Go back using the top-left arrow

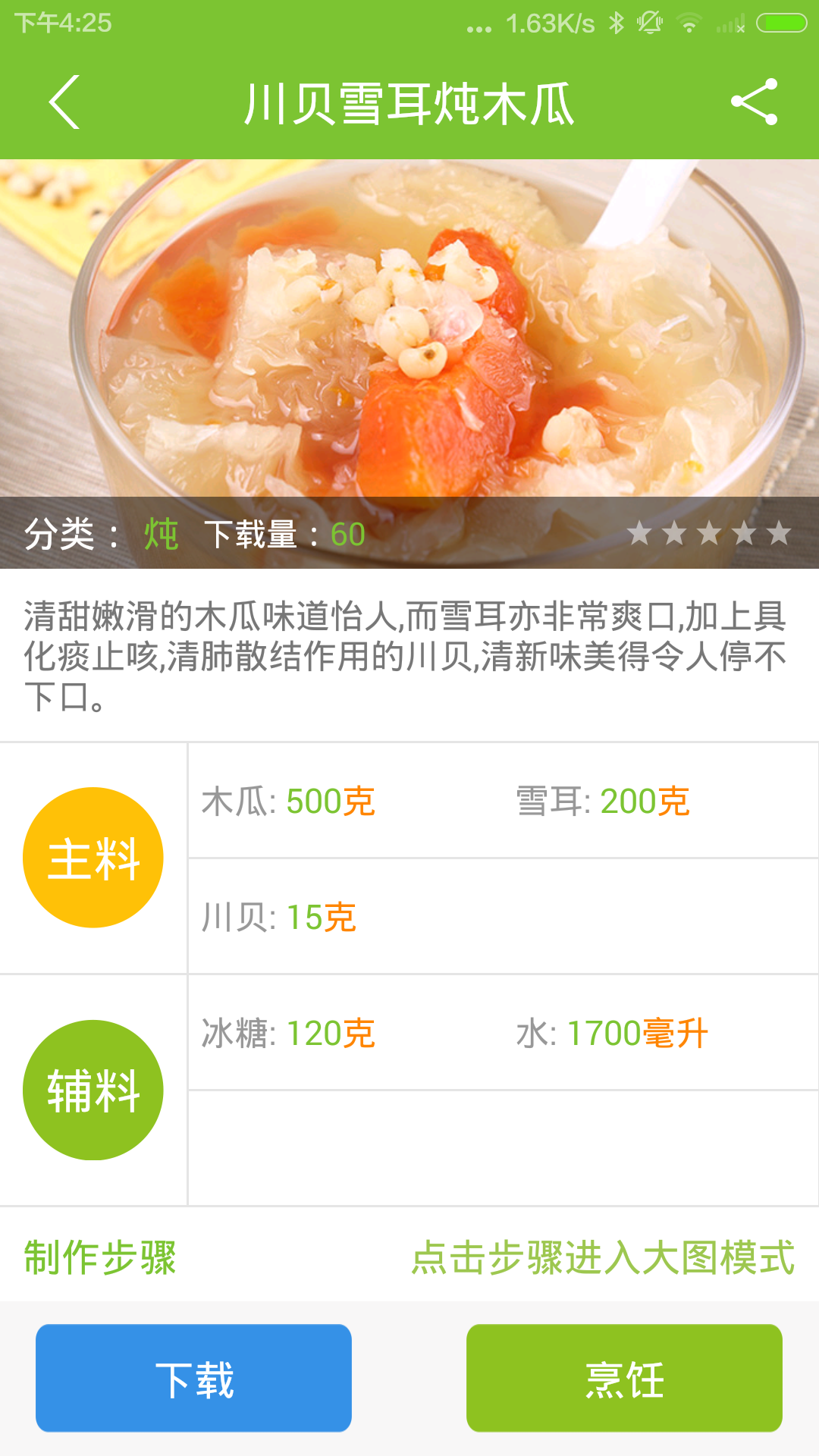[x=65, y=102]
